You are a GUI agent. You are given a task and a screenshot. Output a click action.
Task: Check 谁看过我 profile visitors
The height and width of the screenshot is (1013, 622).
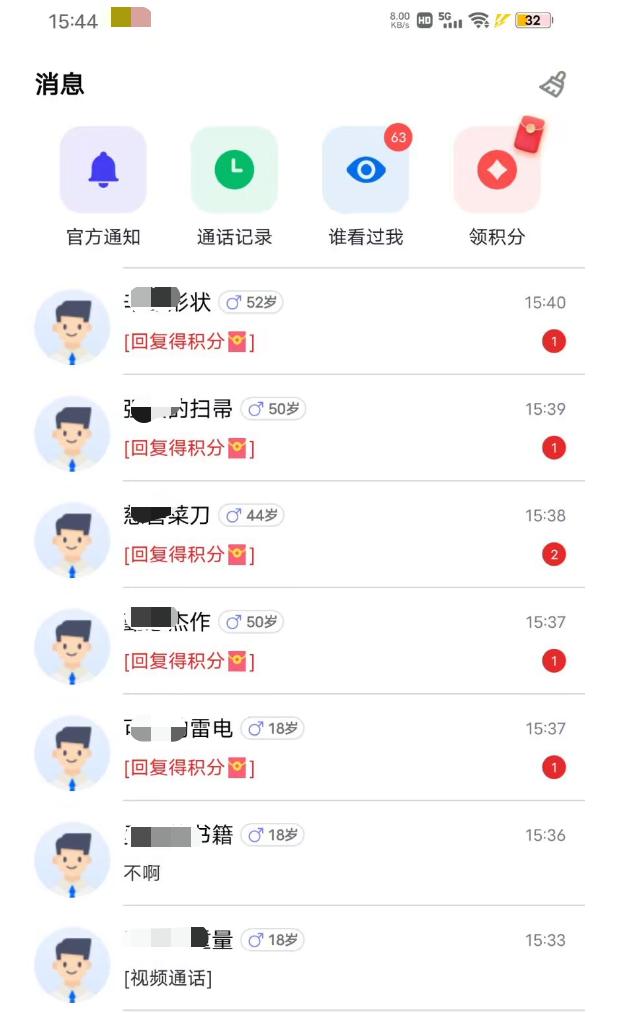point(366,170)
